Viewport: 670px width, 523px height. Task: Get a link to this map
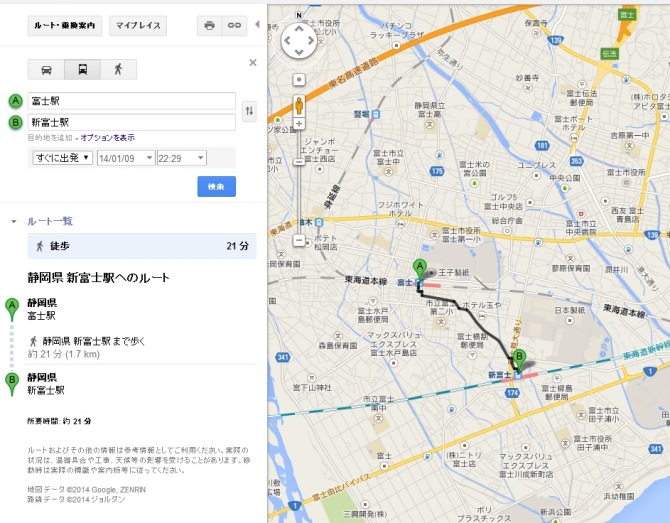click(234, 27)
